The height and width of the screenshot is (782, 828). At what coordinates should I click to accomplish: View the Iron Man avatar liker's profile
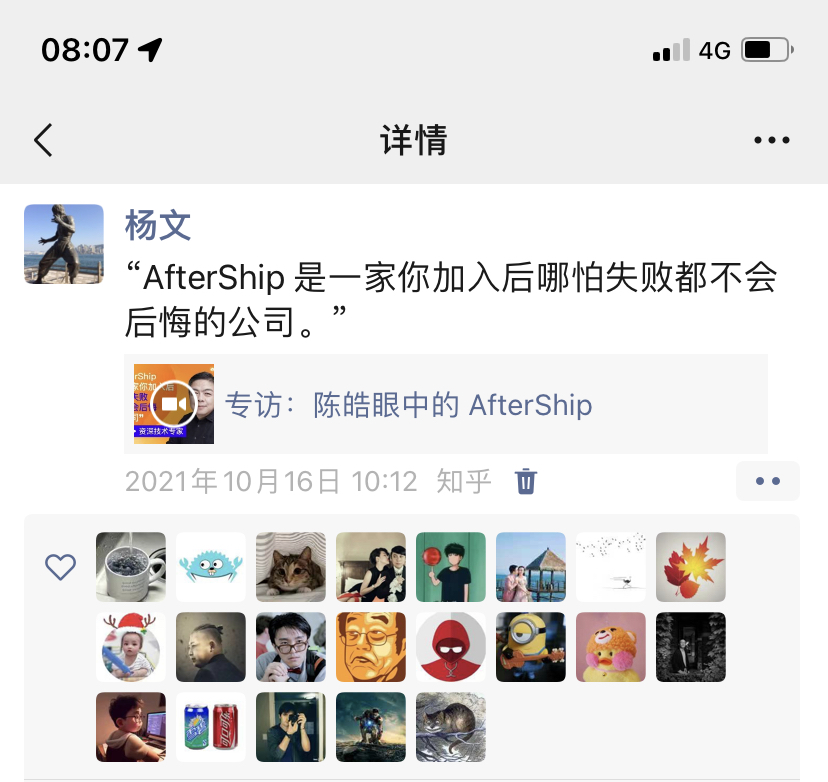371,727
